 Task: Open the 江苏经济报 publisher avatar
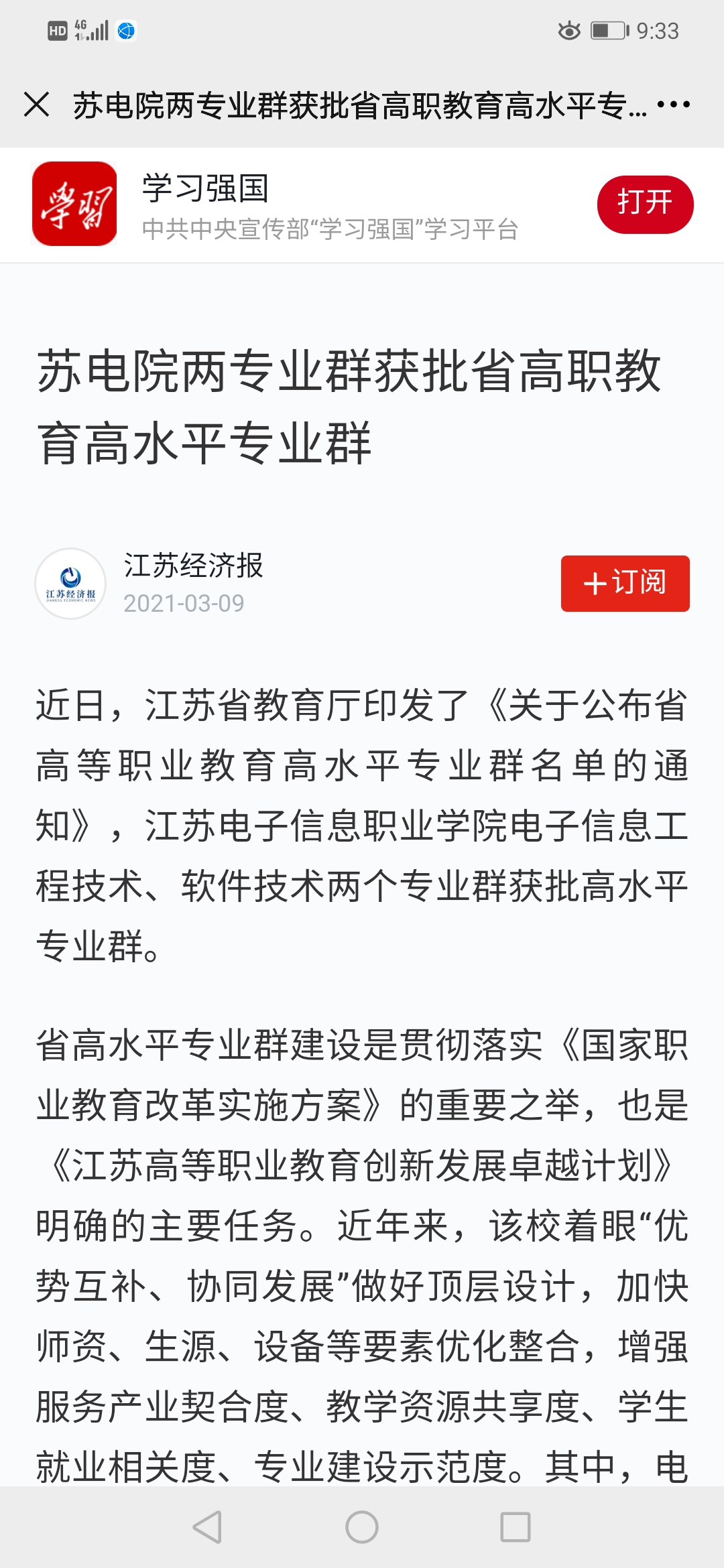(x=70, y=584)
